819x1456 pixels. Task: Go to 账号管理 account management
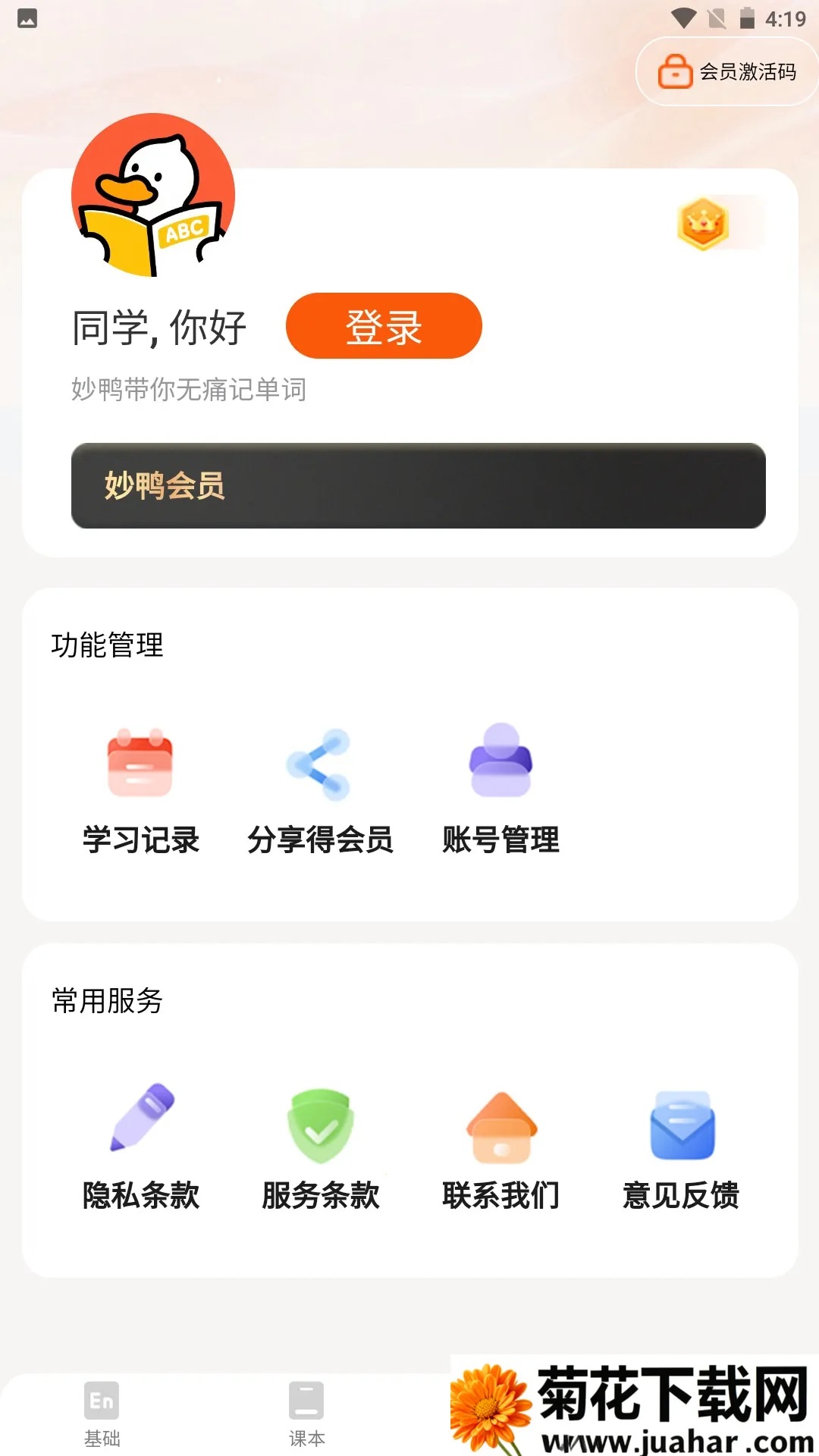pyautogui.click(x=500, y=789)
